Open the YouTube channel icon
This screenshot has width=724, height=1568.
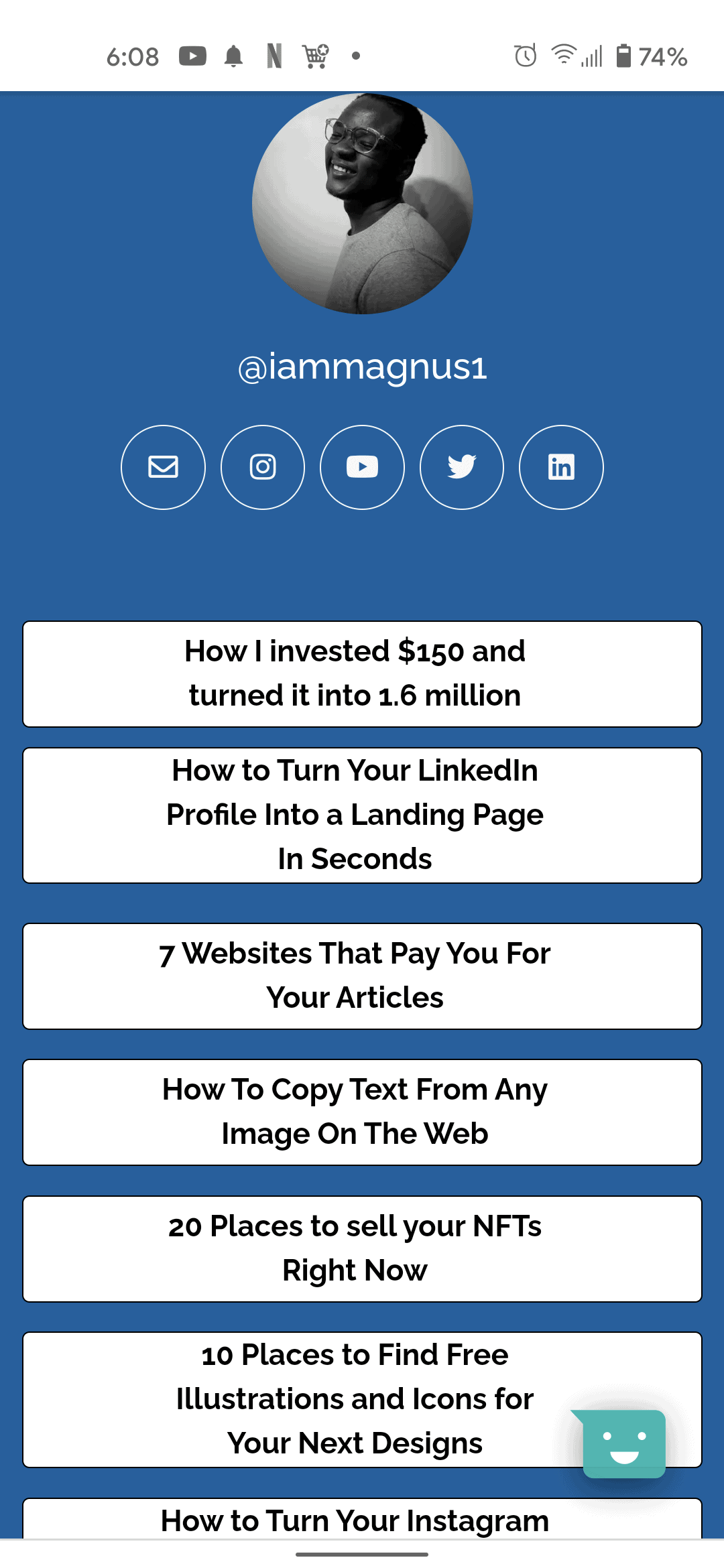click(362, 467)
